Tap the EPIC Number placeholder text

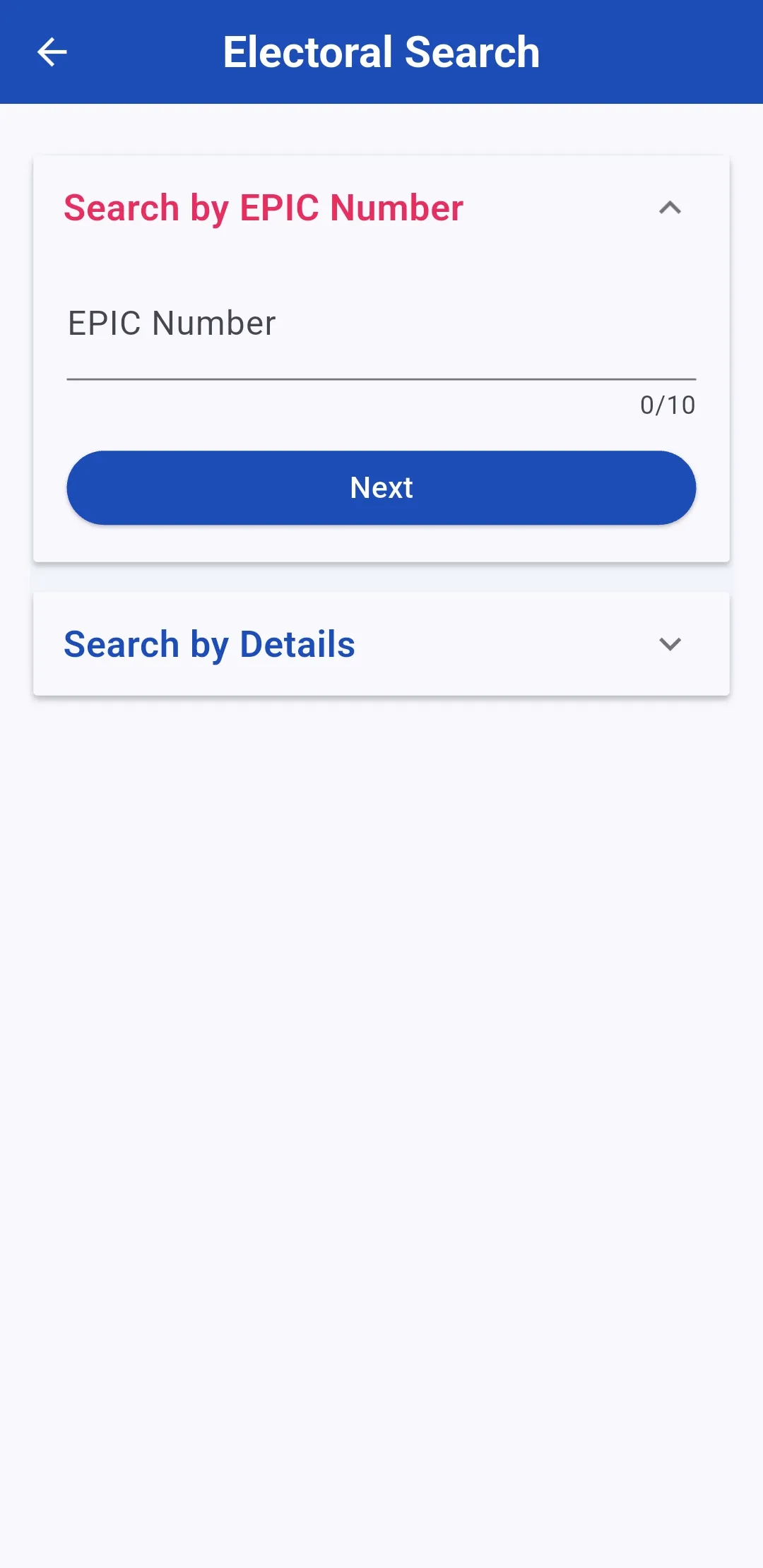(172, 323)
